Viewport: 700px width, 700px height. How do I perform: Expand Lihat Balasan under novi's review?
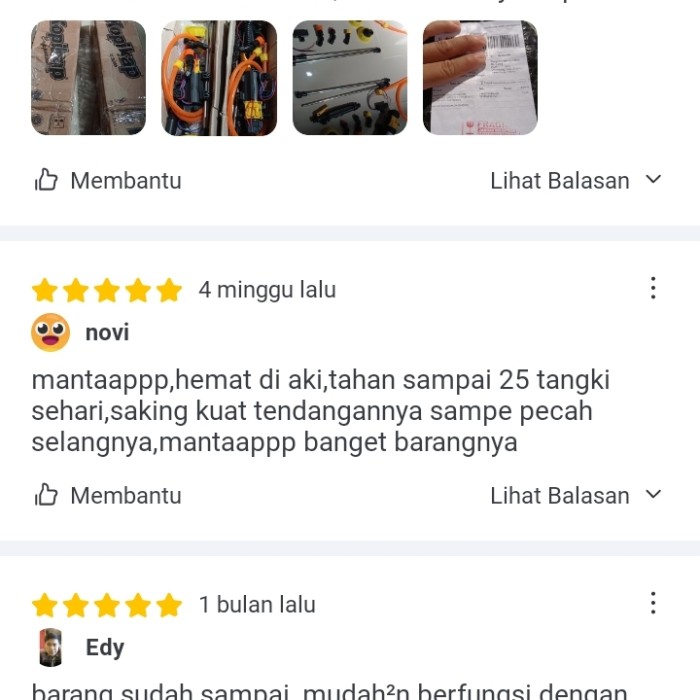[x=576, y=496]
